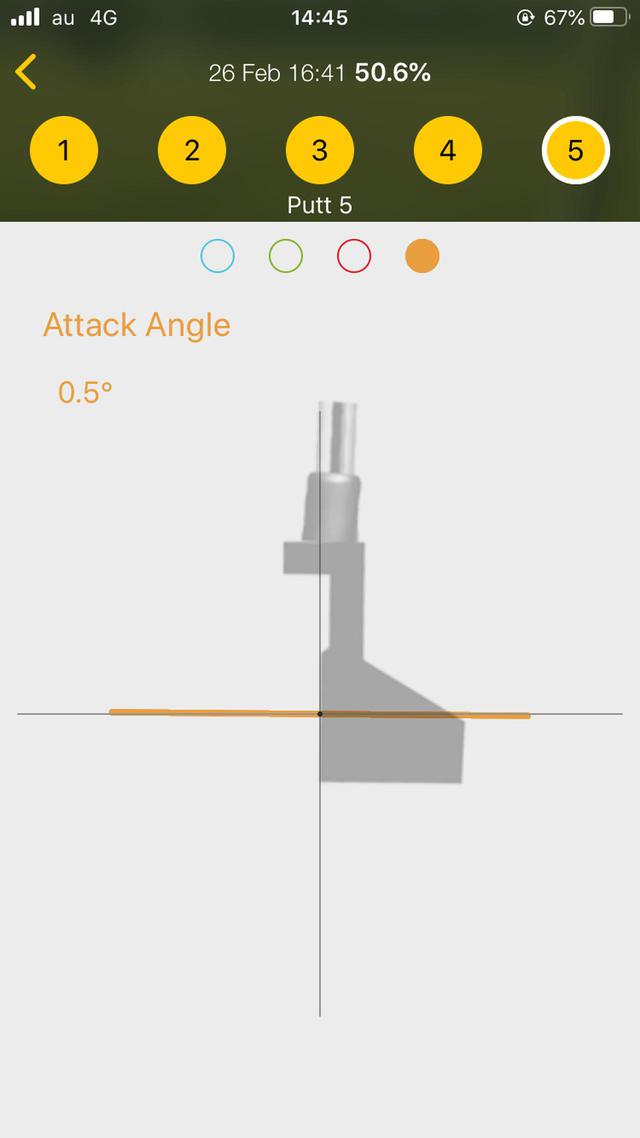Viewport: 640px width, 1138px height.
Task: Select putt number 1
Action: pos(64,150)
